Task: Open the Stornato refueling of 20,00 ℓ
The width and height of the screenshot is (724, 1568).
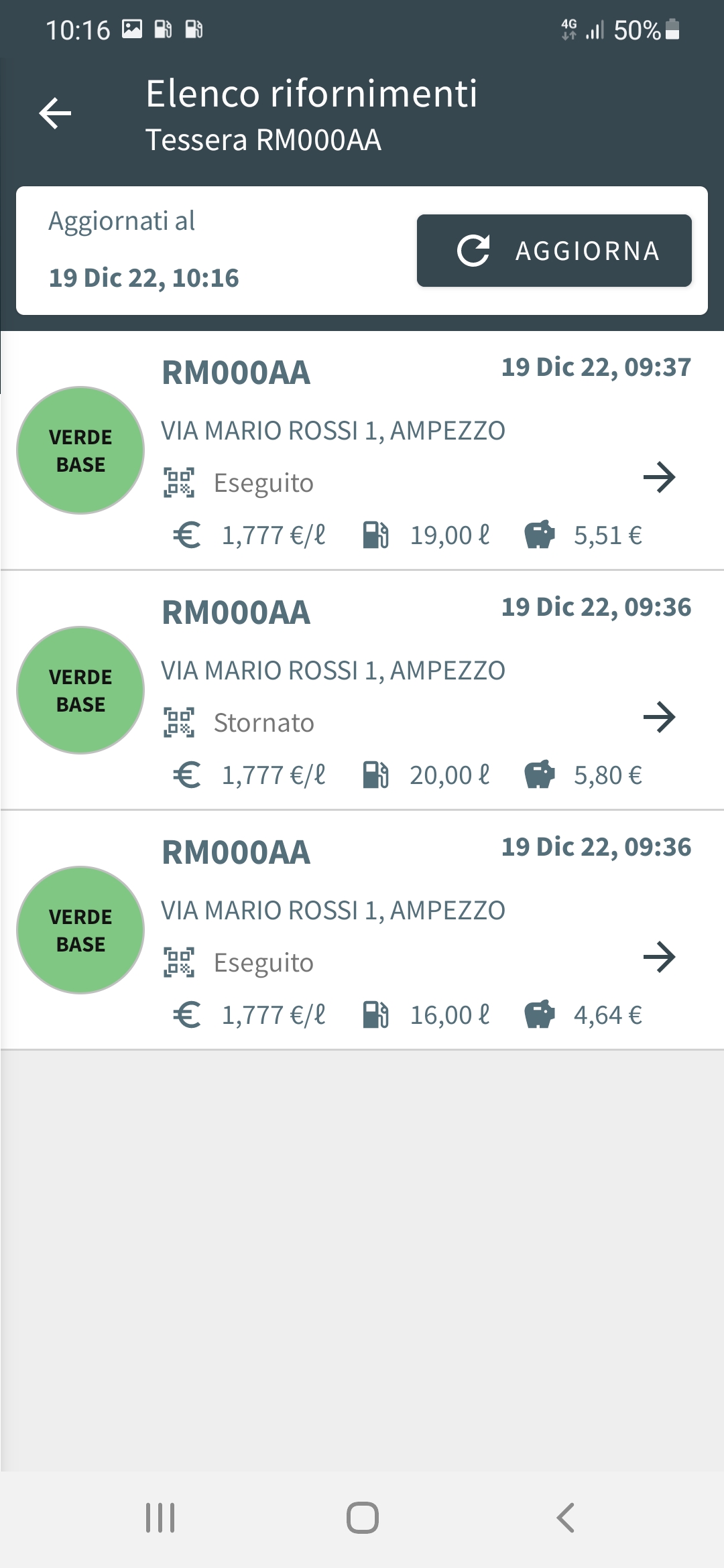Action: point(659,717)
